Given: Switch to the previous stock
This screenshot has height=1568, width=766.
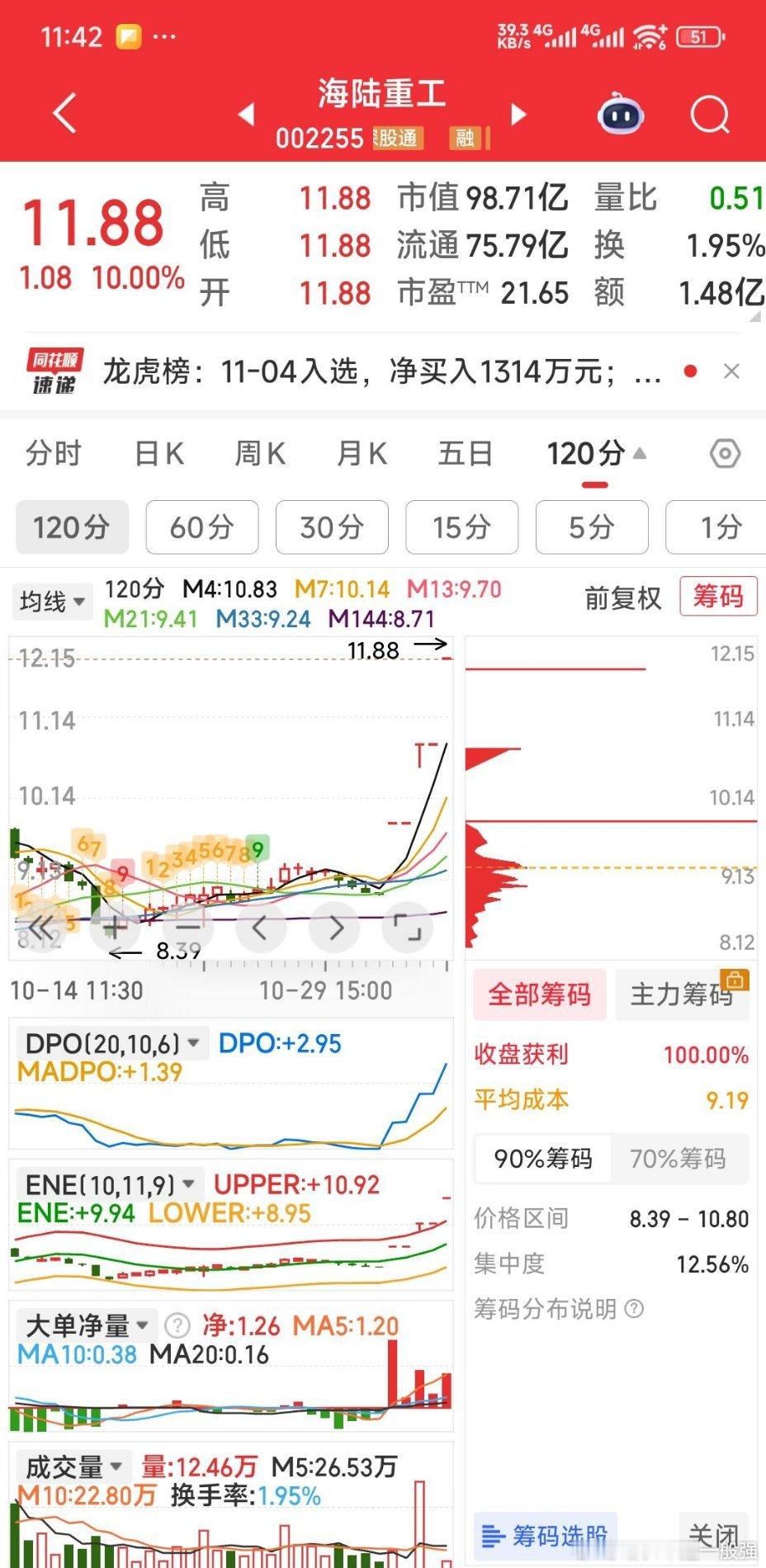Looking at the screenshot, I should pos(246,114).
